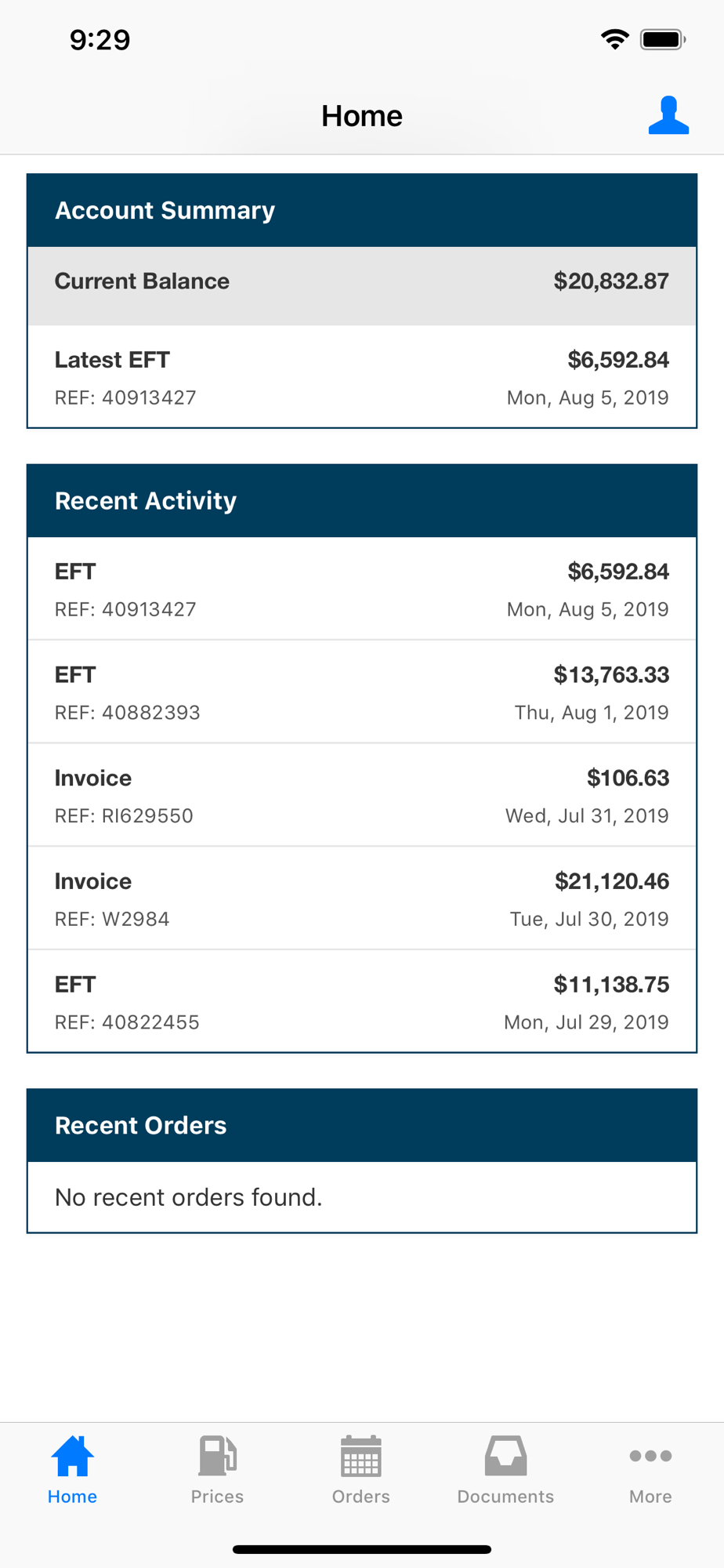Open the Latest EFT row in Account Summary
Viewport: 724px width, 1568px height.
click(x=362, y=377)
